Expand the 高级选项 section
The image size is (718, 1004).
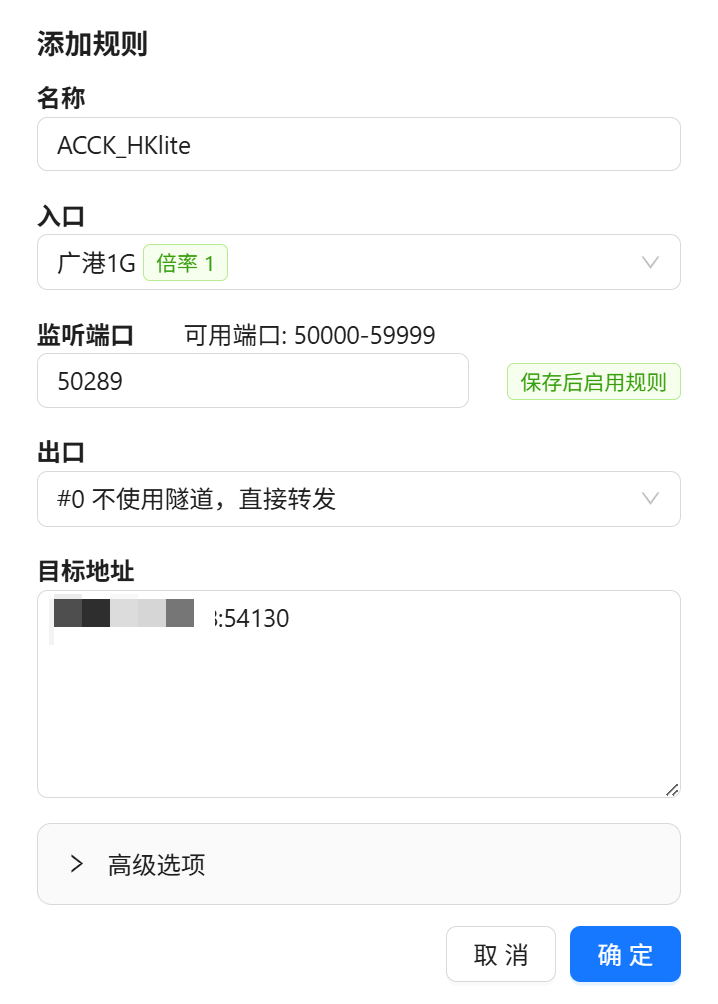click(358, 864)
